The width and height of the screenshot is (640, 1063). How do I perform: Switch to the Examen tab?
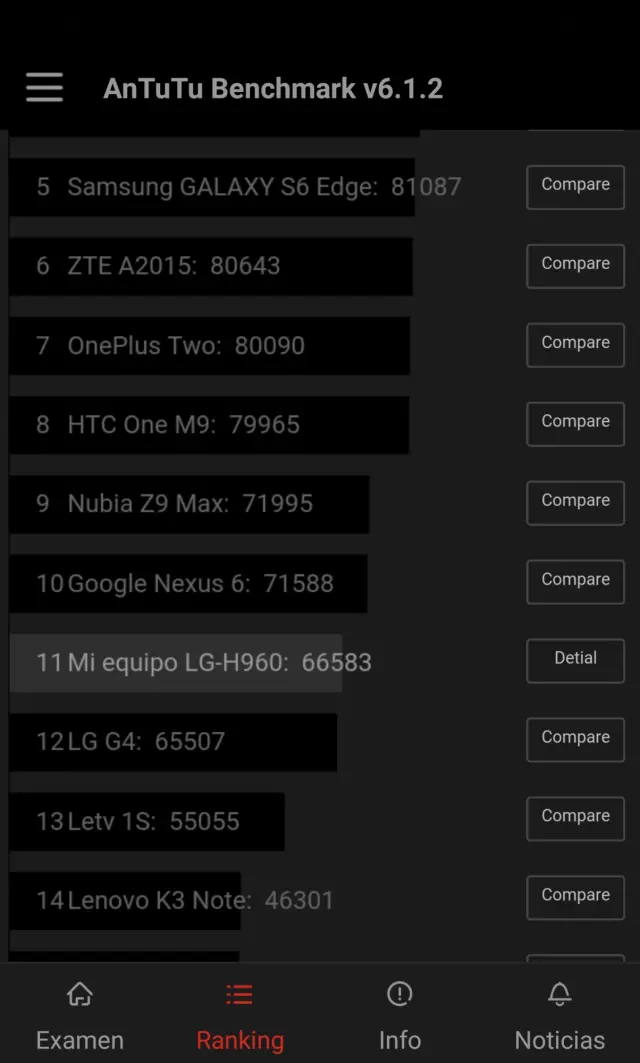(80, 1015)
